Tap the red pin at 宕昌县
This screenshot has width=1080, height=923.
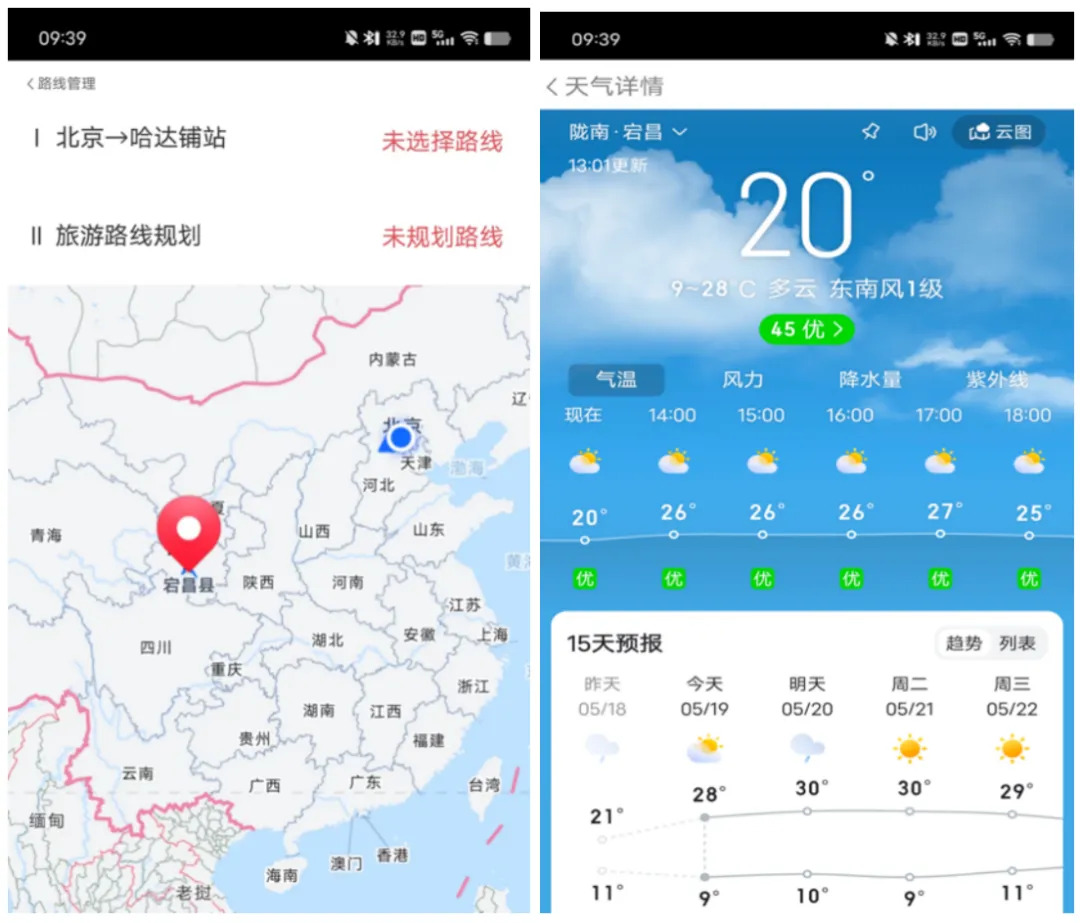point(188,530)
